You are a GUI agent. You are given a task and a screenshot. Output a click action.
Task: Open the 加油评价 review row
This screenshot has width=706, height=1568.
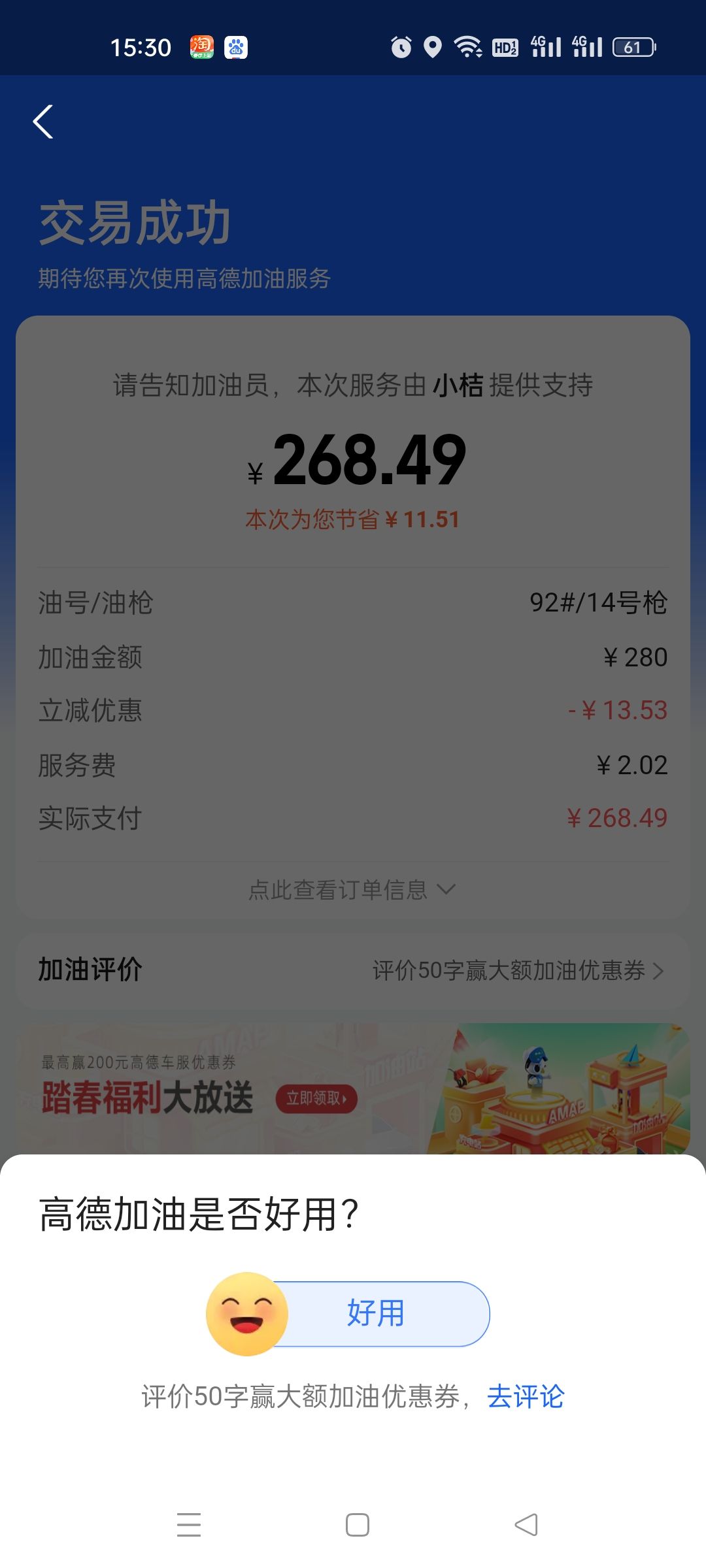[352, 970]
